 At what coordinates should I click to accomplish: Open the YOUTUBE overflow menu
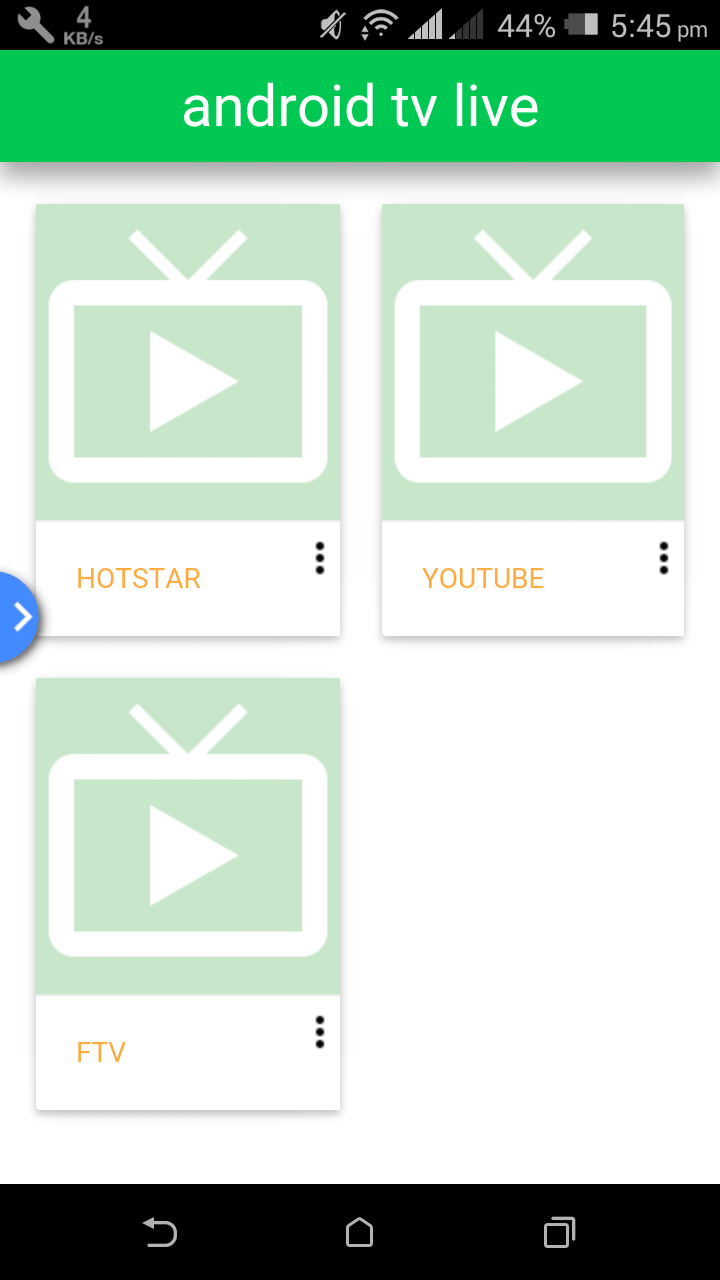(663, 558)
